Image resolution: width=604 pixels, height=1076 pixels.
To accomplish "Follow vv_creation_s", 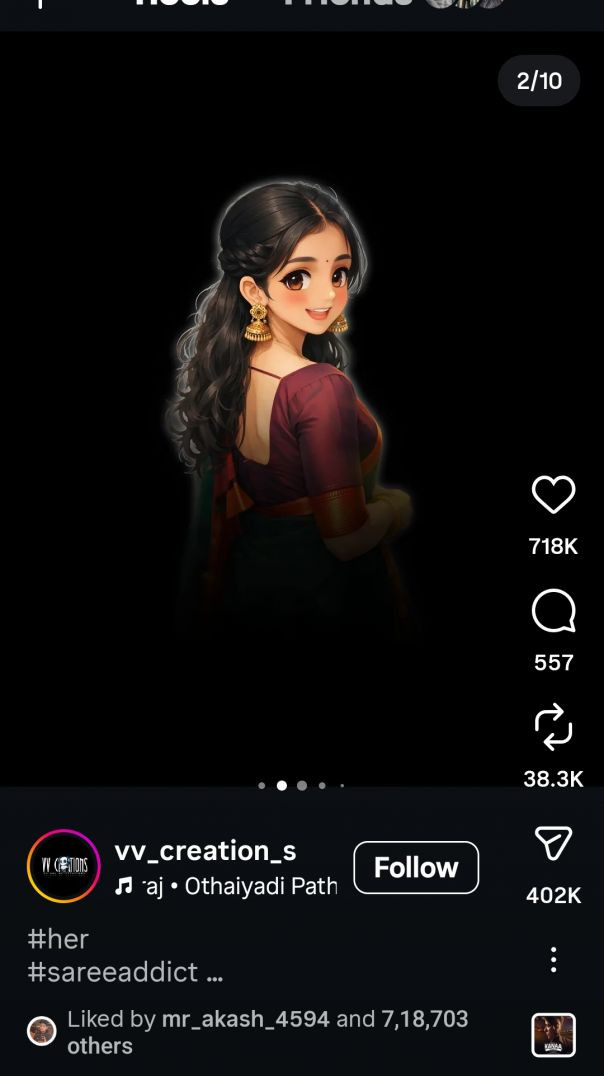I will point(416,867).
